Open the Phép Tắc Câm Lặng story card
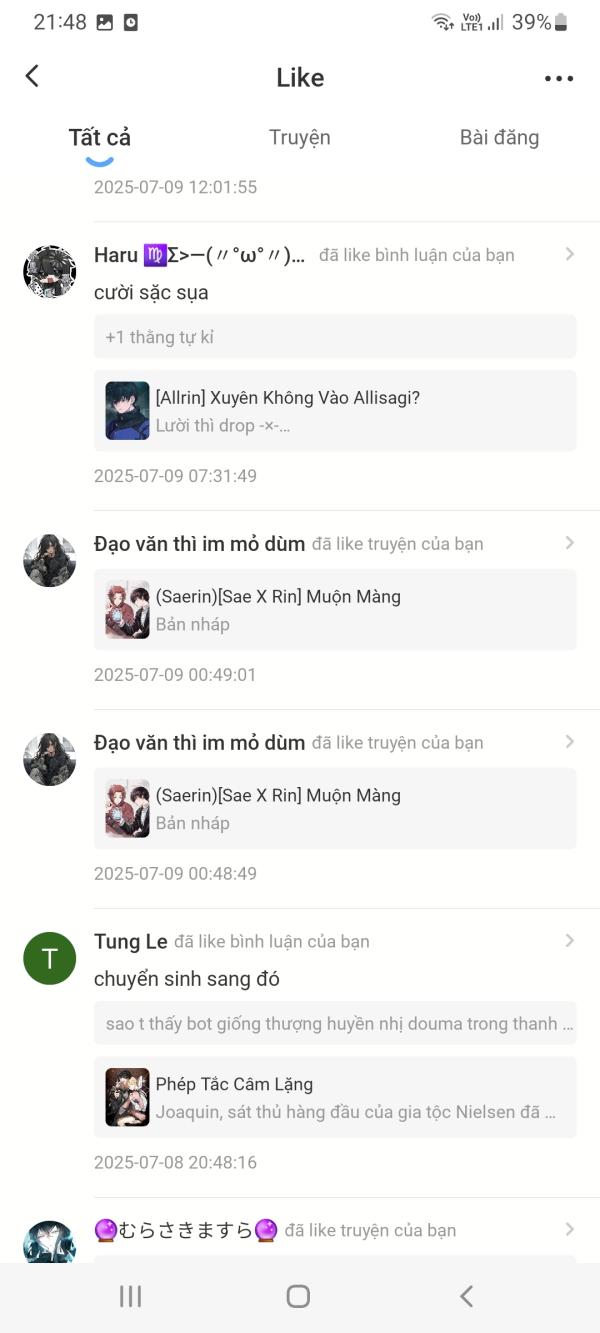Image resolution: width=600 pixels, height=1333 pixels. [x=335, y=1097]
